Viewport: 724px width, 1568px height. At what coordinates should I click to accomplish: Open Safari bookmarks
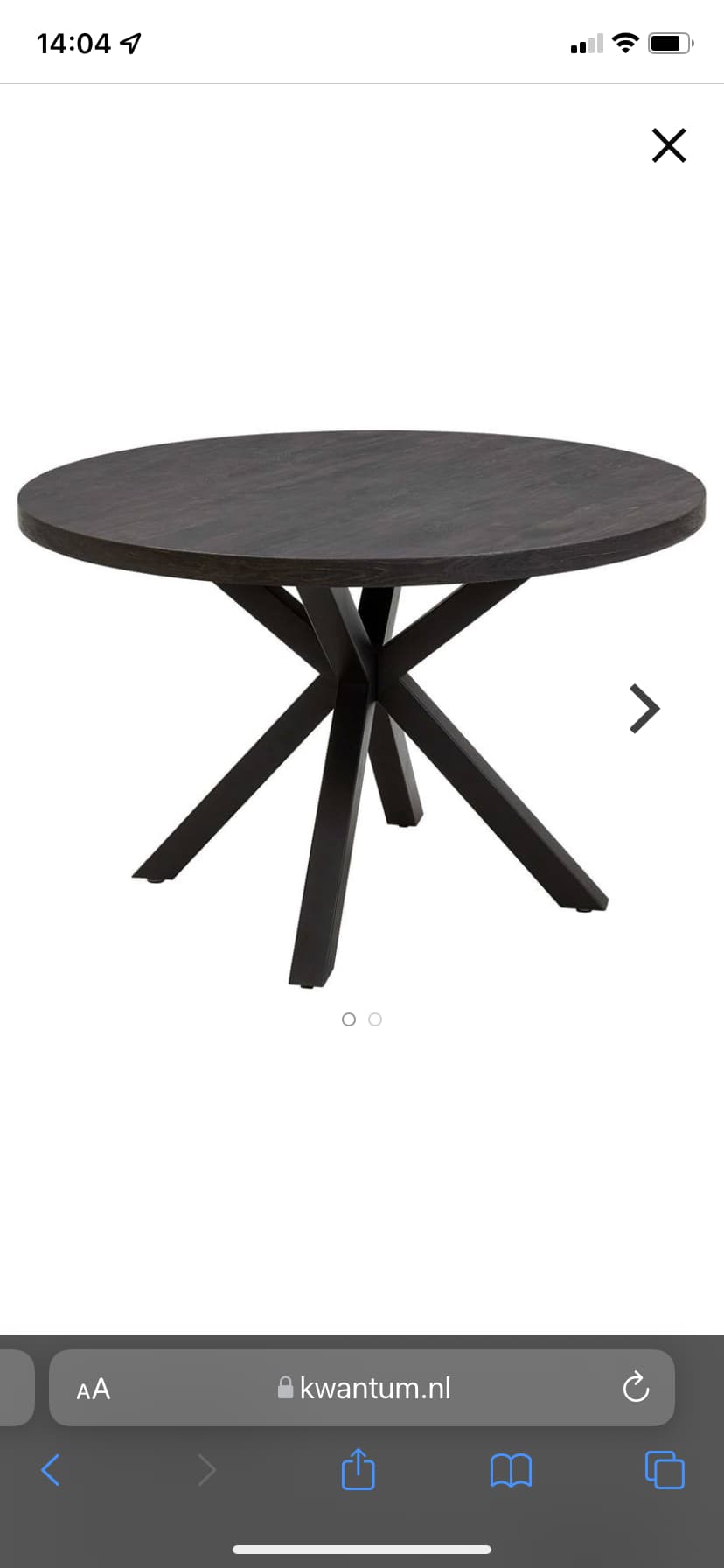[x=511, y=1470]
